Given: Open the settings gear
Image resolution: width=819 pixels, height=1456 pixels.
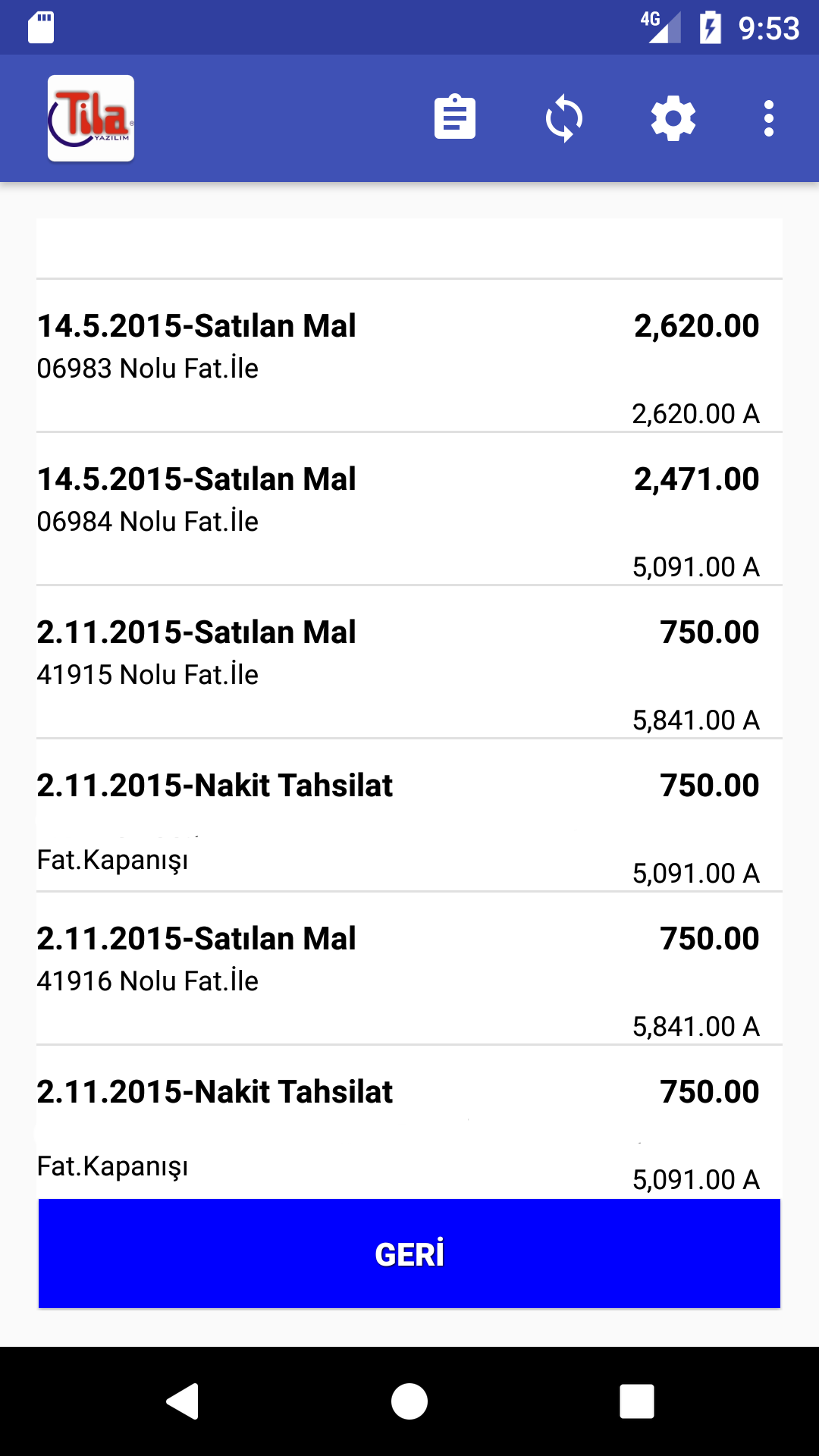Looking at the screenshot, I should click(x=673, y=118).
